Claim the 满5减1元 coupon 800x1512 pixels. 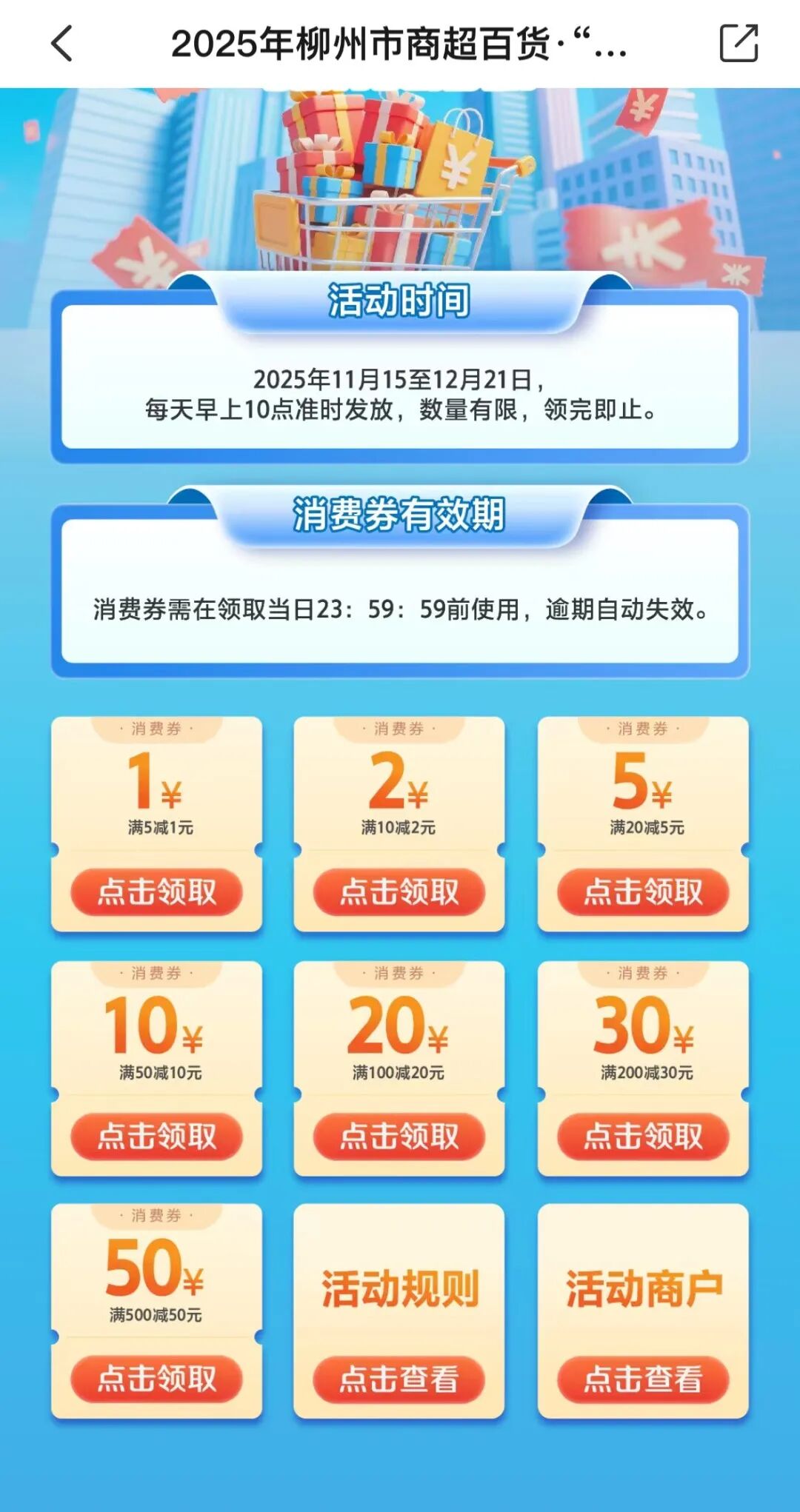[x=156, y=892]
